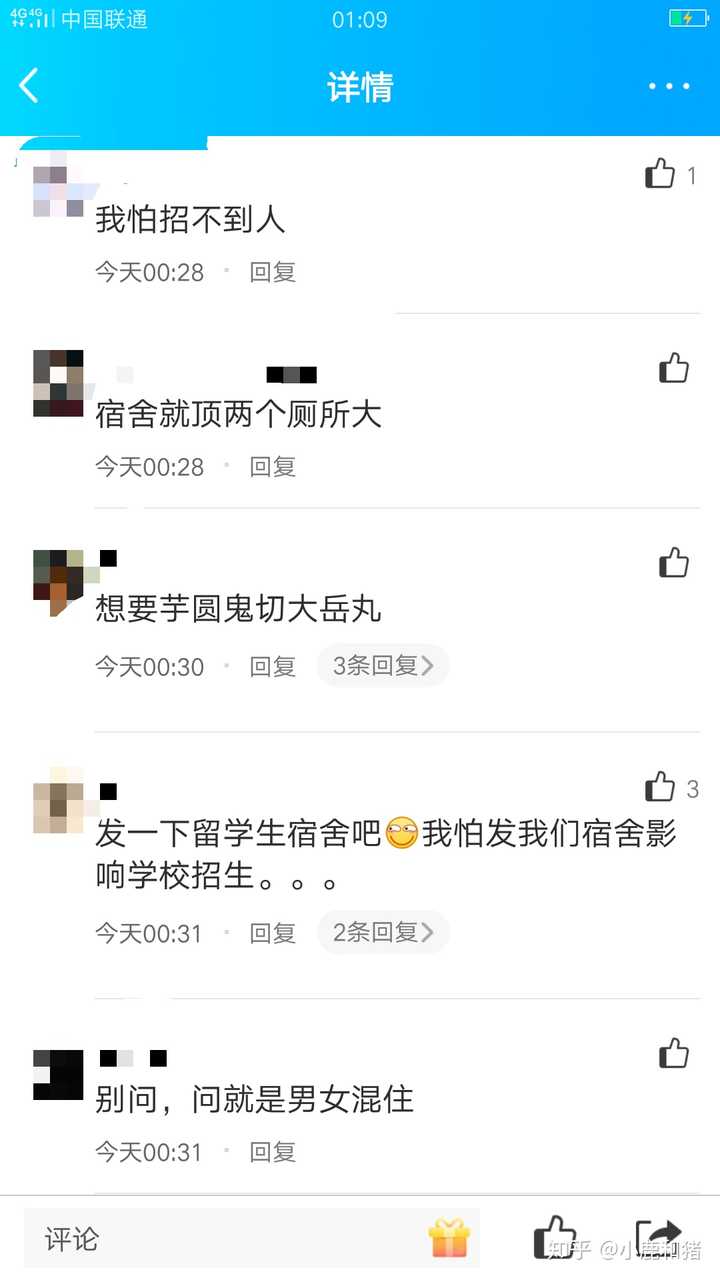
Task: Like the comment 想要芋圆鬼切大岳丸
Action: (673, 563)
